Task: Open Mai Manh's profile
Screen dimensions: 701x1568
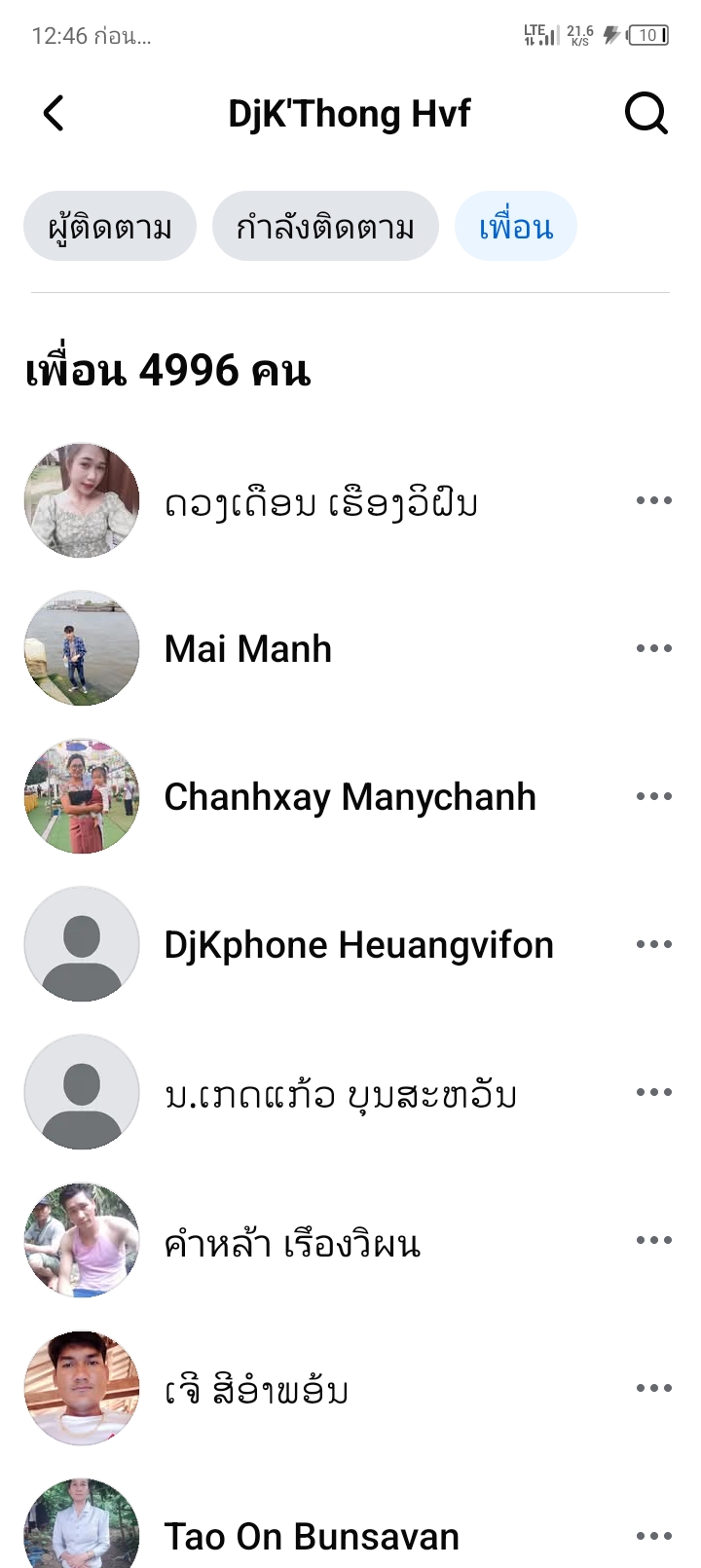Action: click(248, 649)
